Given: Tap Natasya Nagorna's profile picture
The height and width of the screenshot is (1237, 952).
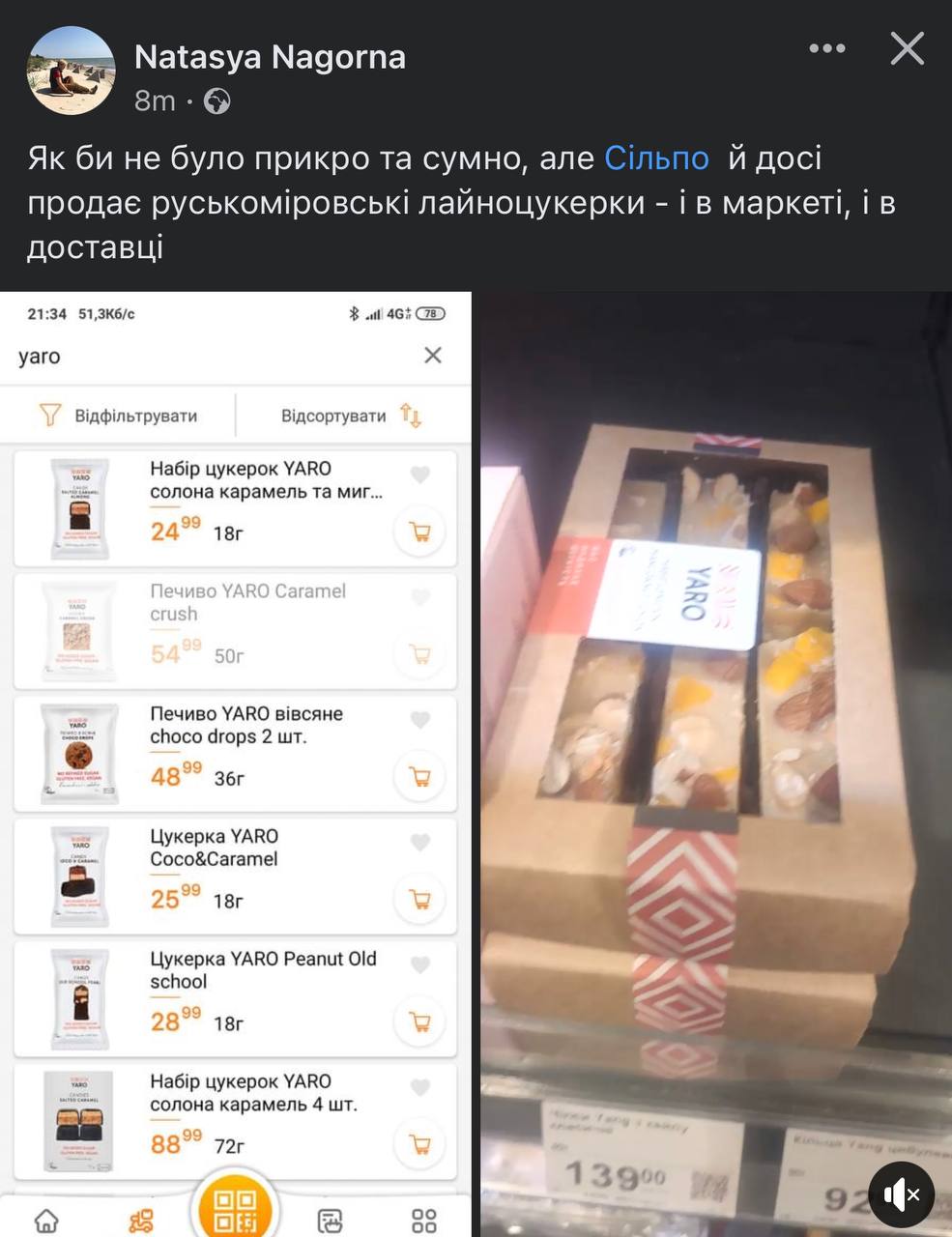Looking at the screenshot, I should pos(72,71).
